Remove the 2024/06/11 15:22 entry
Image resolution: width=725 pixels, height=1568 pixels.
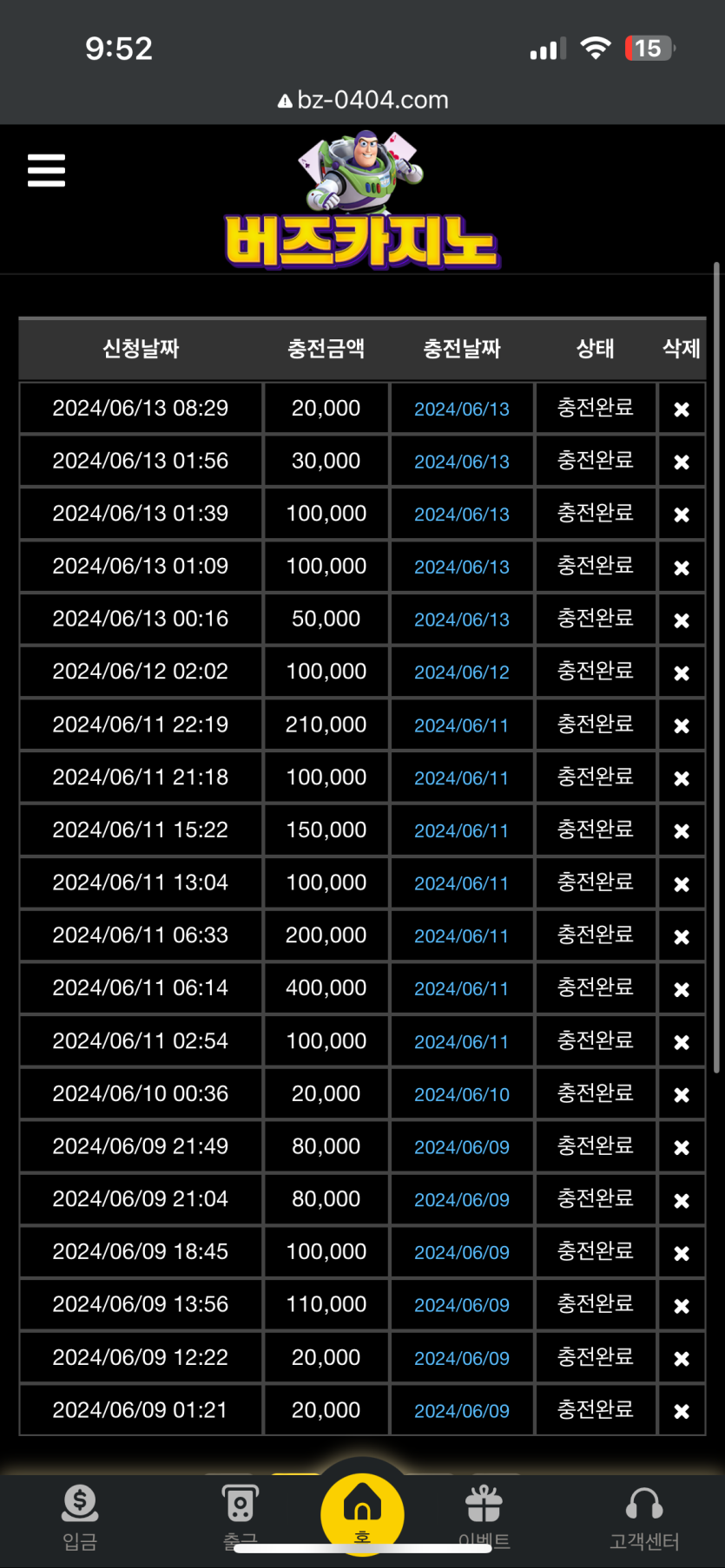point(682,830)
